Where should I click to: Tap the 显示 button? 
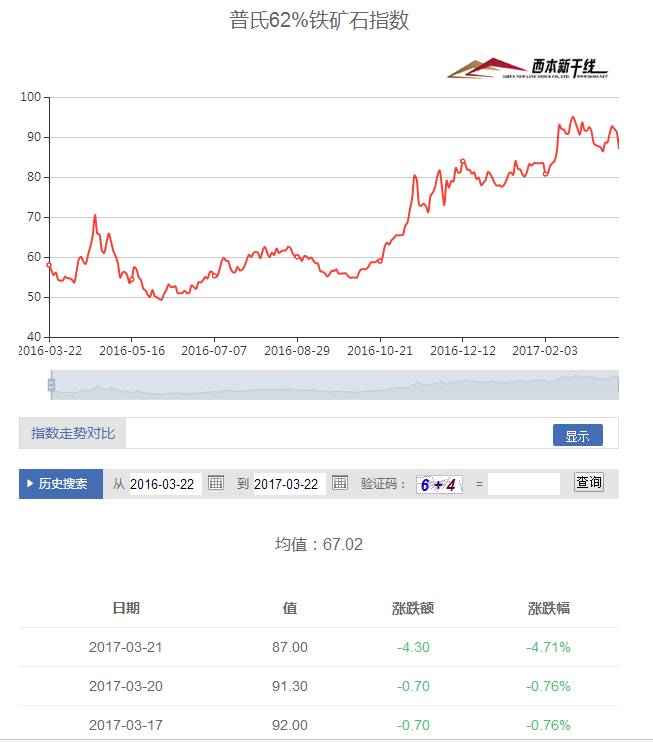(577, 435)
